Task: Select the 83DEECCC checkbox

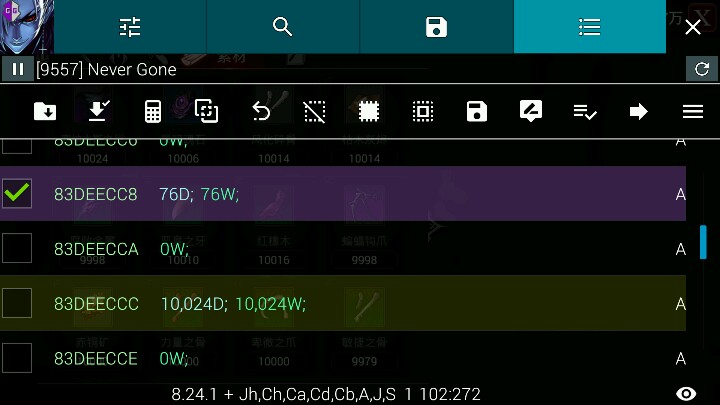Action: 17,303
